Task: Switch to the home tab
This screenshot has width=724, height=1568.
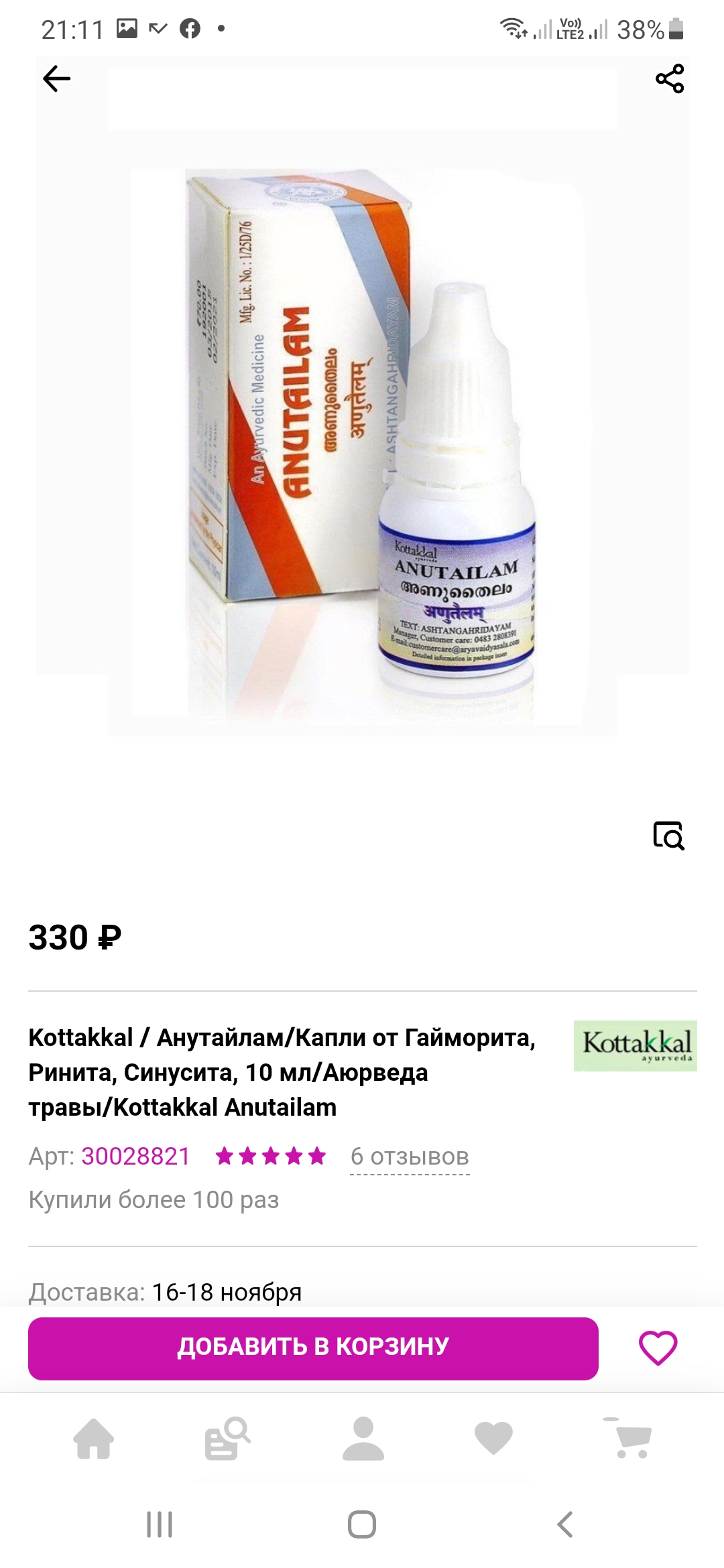Action: (x=93, y=1439)
